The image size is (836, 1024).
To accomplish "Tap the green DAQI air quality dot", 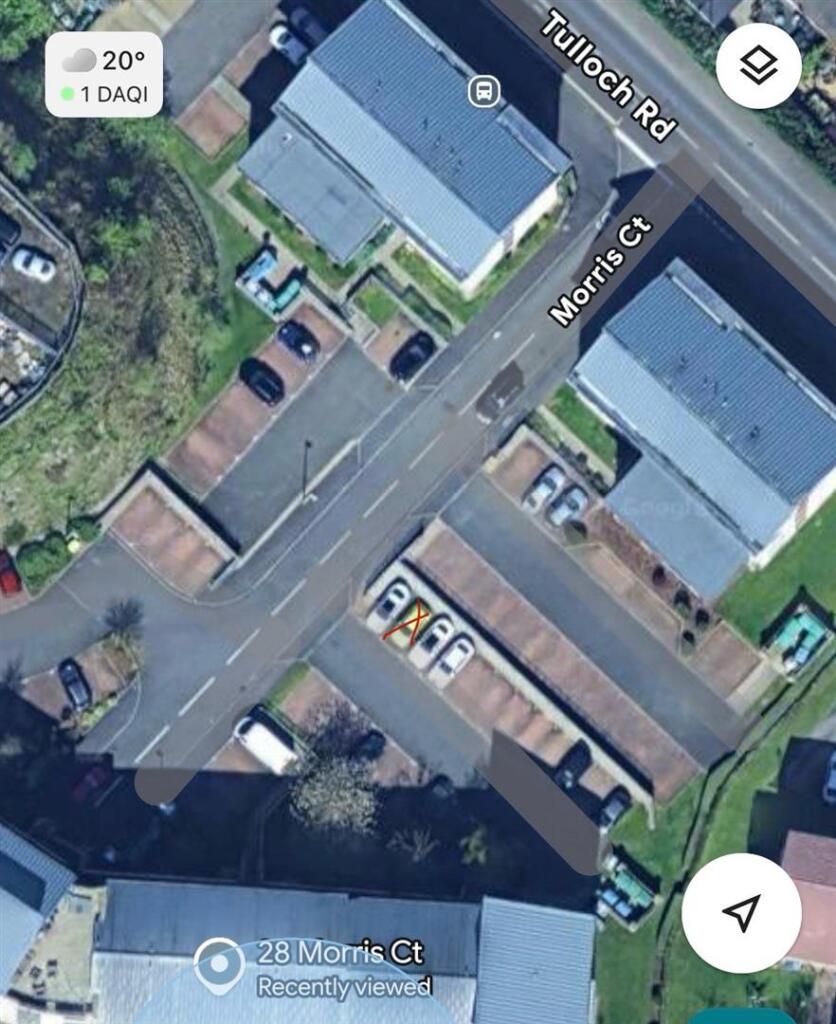I will [68, 92].
